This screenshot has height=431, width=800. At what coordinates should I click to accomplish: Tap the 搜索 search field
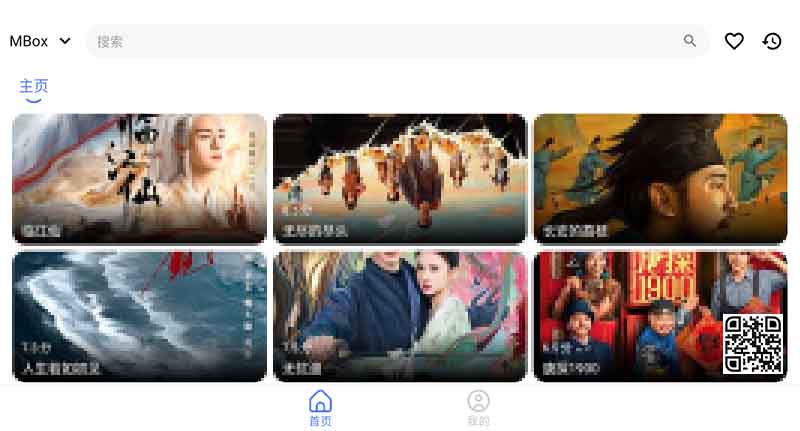(x=390, y=41)
